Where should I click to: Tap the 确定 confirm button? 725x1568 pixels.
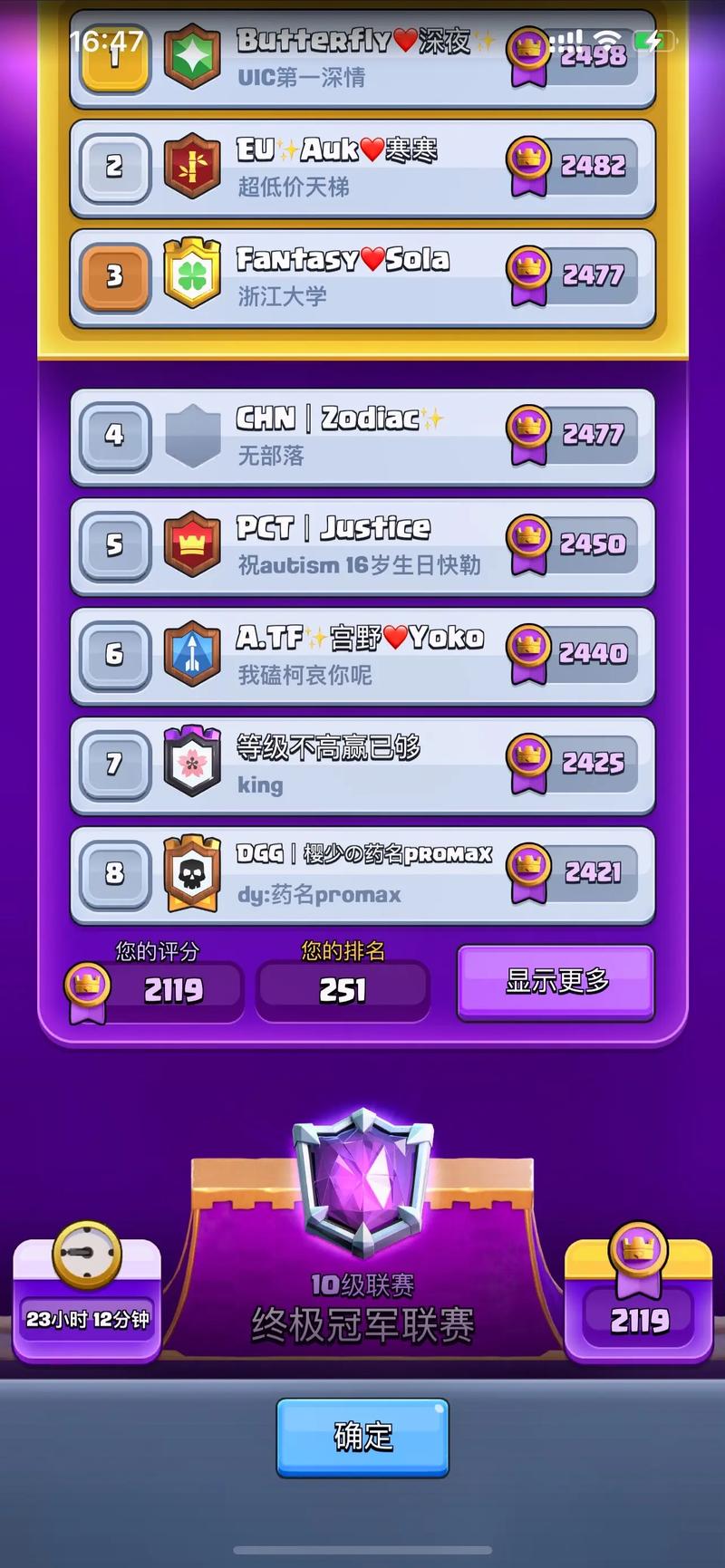362,1436
